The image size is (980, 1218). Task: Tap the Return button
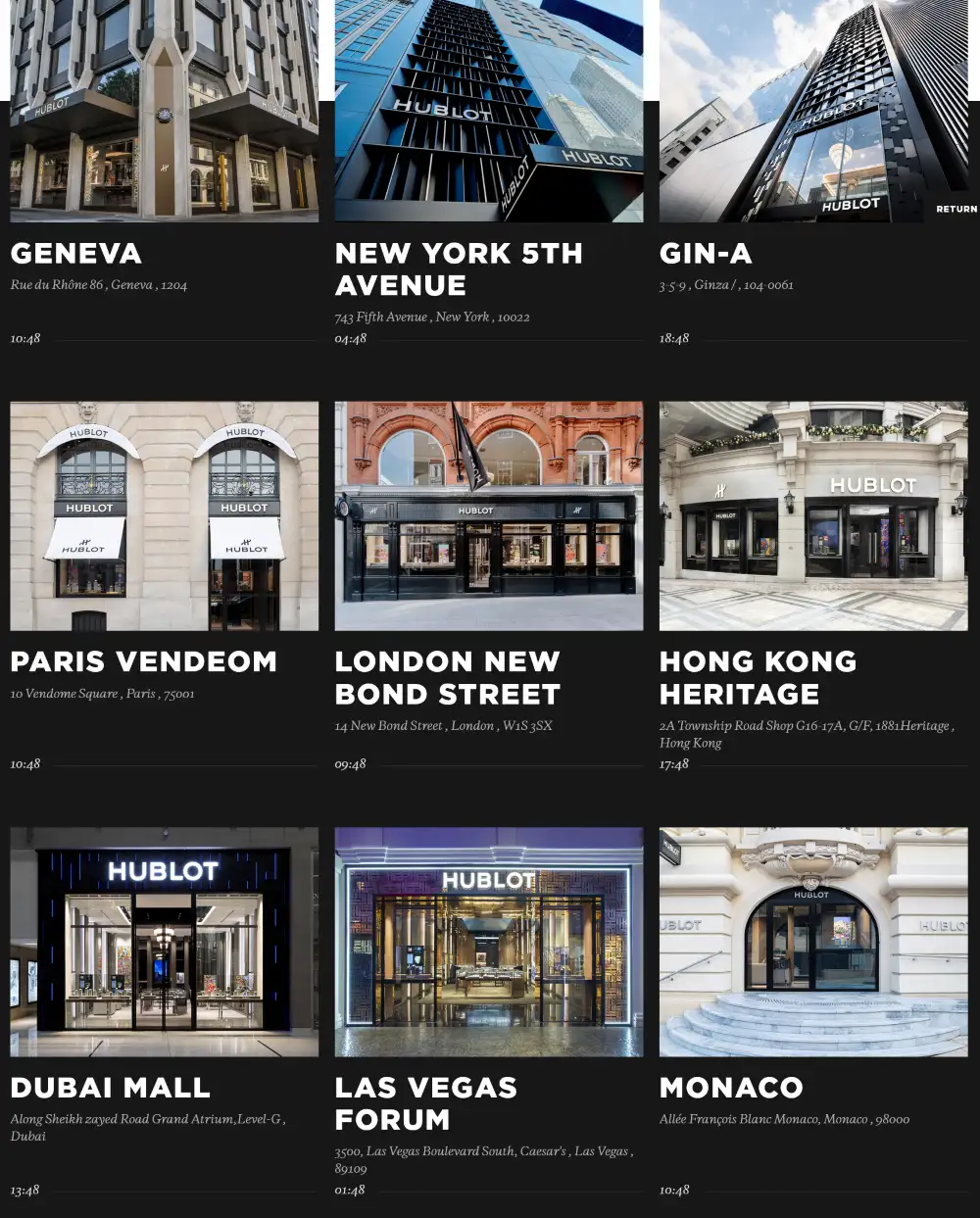click(955, 209)
